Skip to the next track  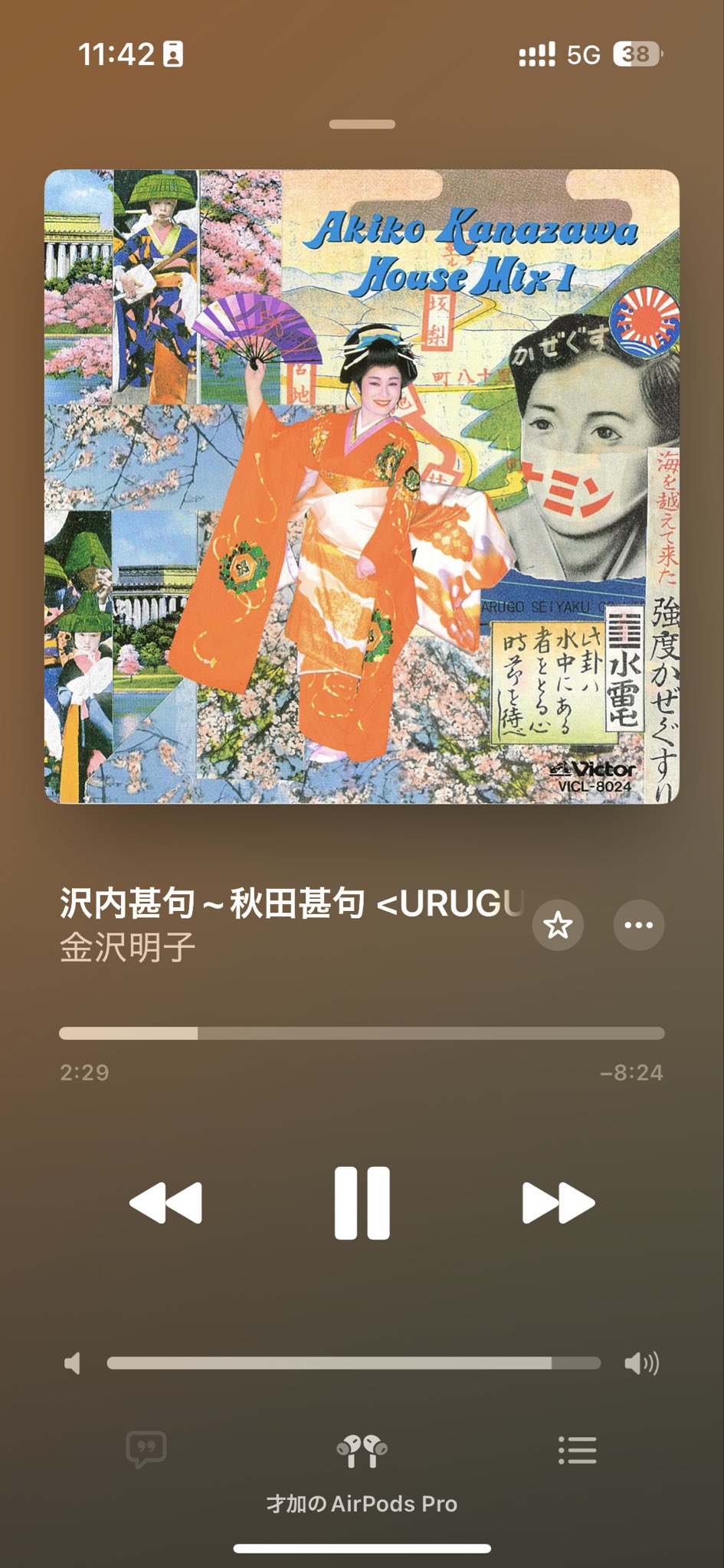[558, 1203]
